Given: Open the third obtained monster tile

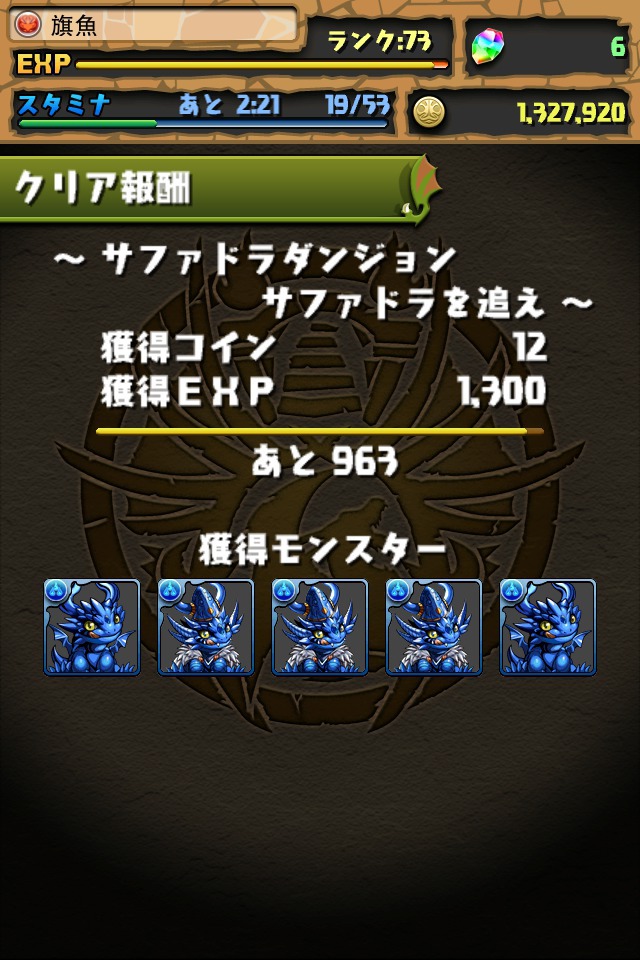Looking at the screenshot, I should click(x=320, y=627).
